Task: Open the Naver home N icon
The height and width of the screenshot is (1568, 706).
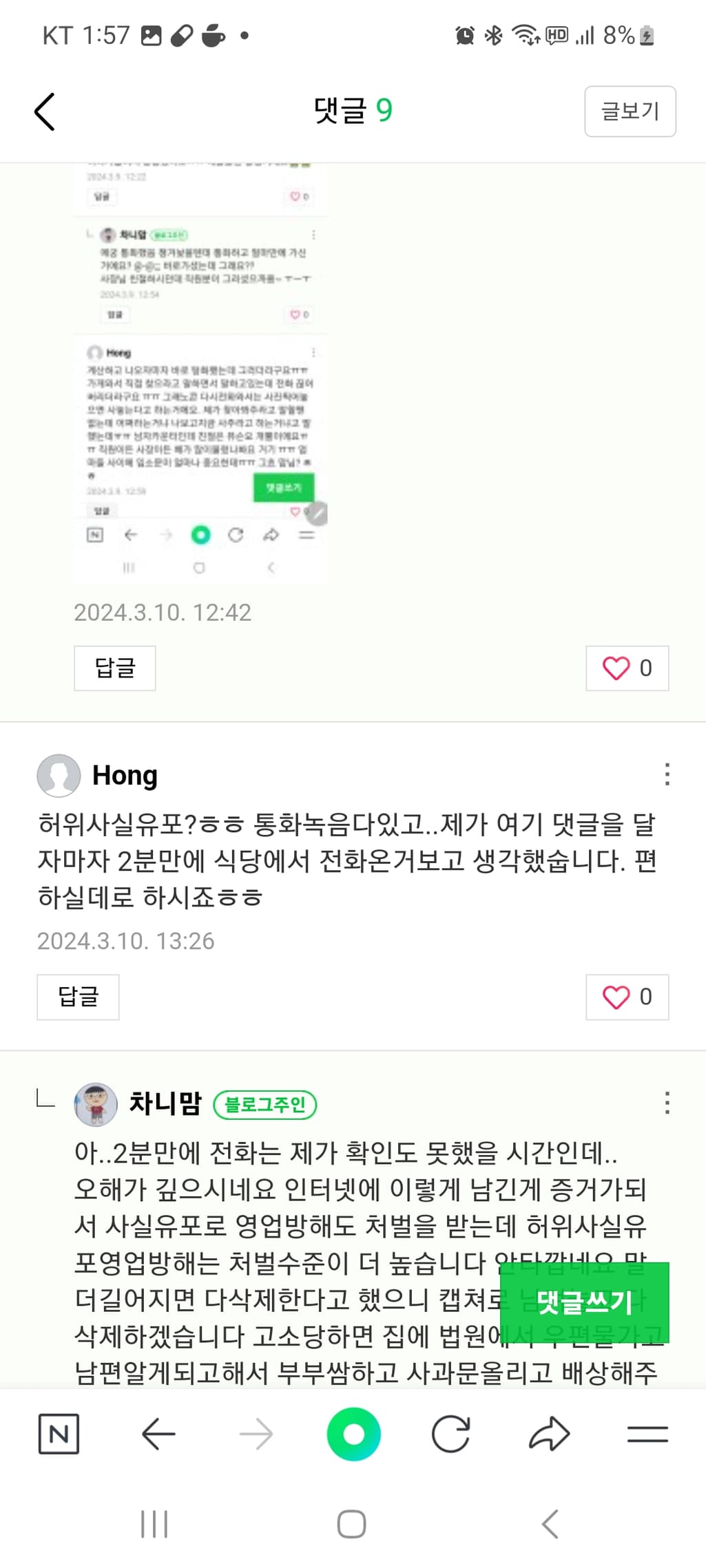Action: [x=59, y=1434]
